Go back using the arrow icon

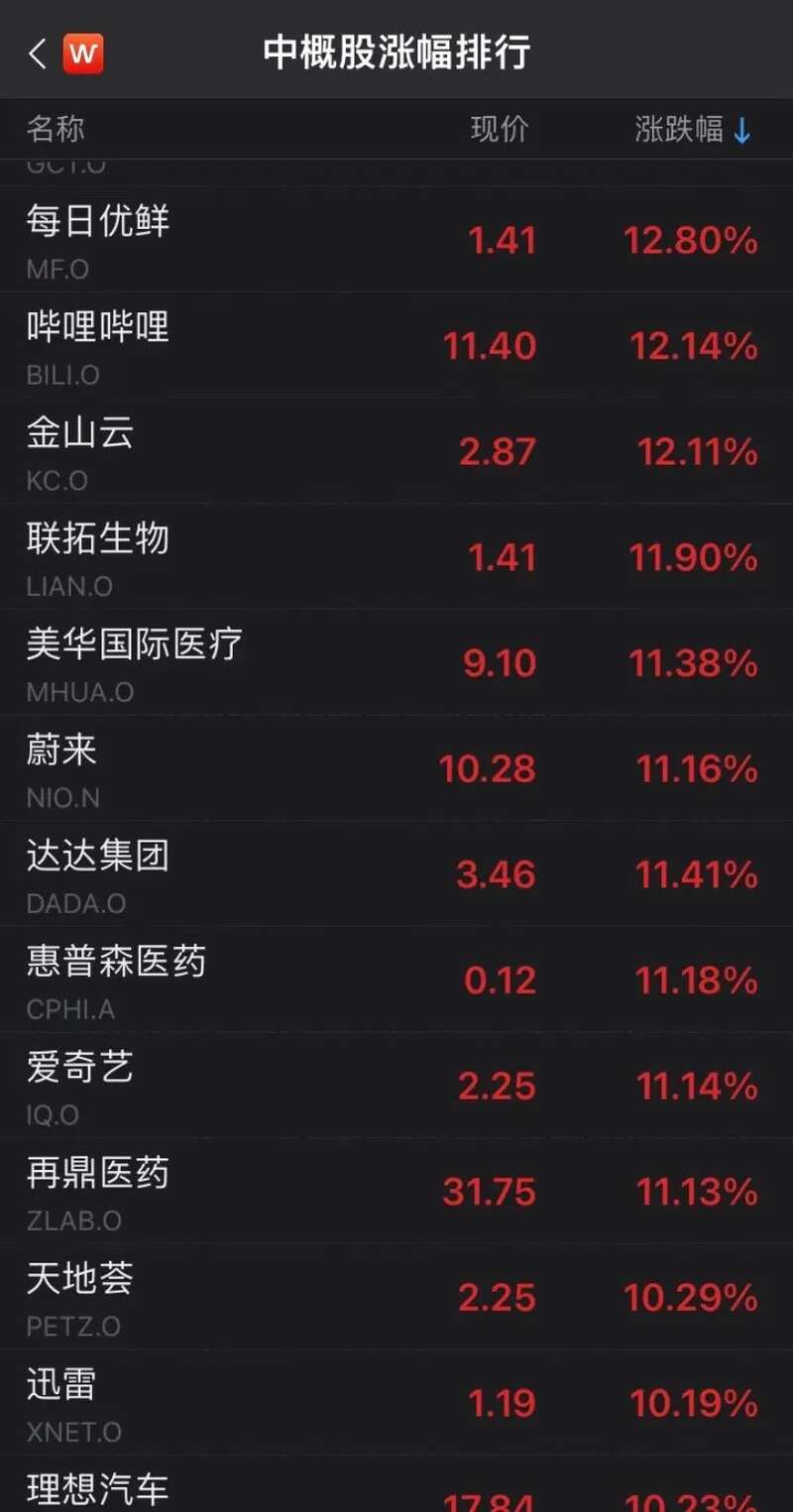coord(38,54)
